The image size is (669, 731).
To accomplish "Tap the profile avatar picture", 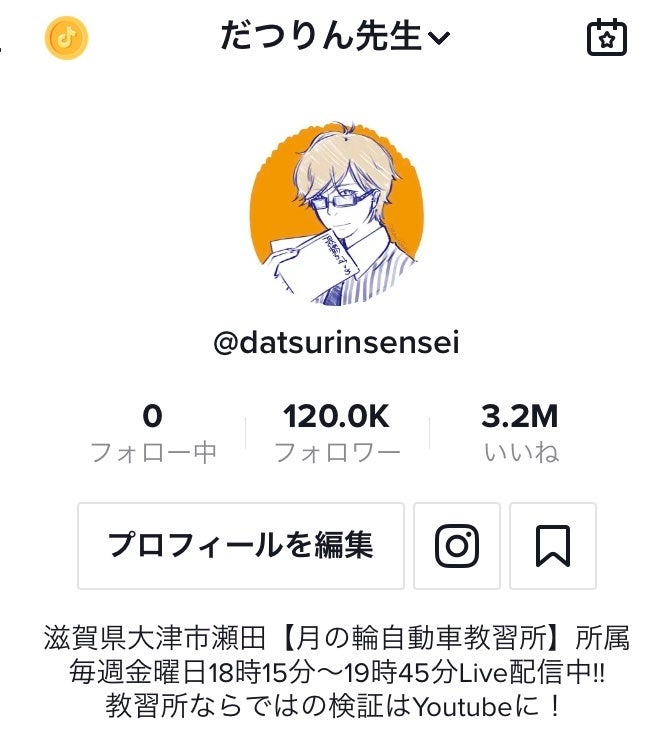I will click(x=336, y=214).
